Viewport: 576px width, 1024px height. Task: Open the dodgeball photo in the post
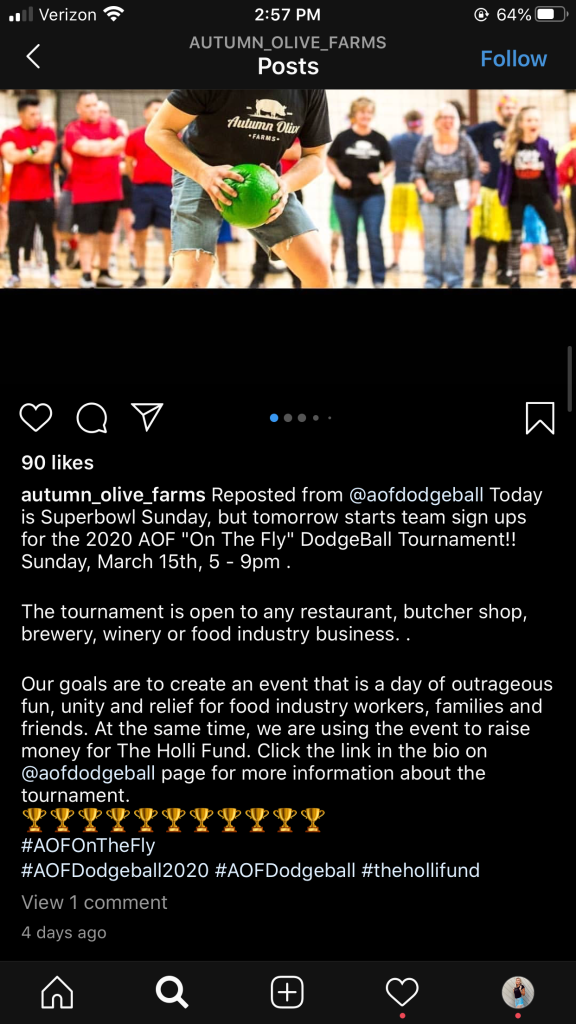click(x=288, y=189)
